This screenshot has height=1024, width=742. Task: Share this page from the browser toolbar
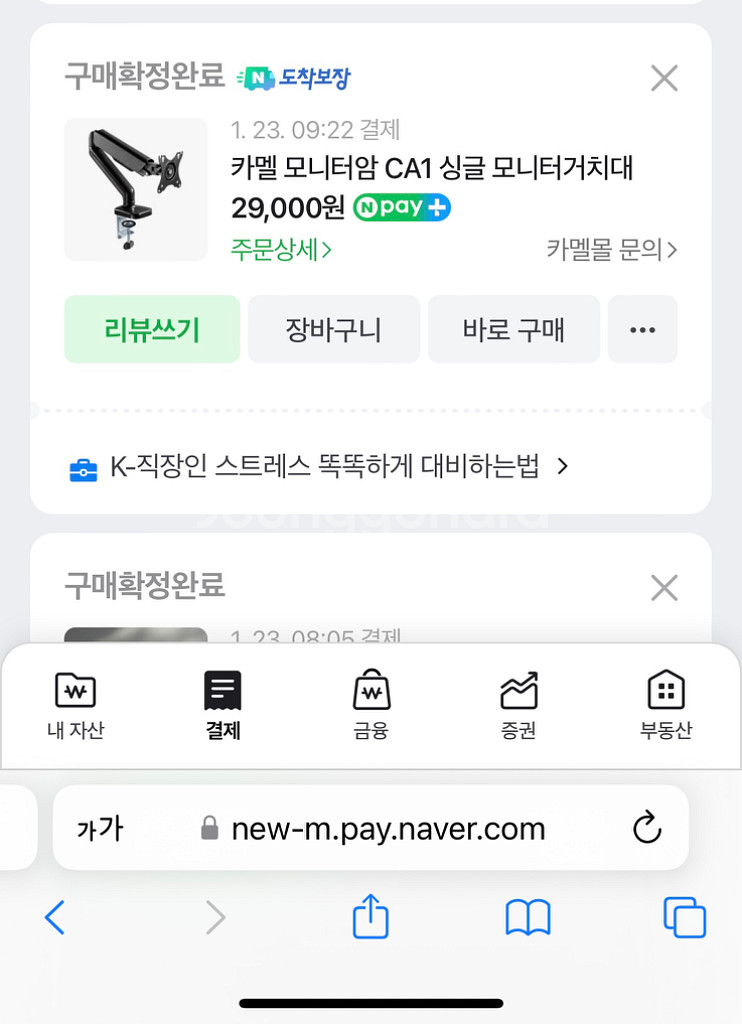click(x=370, y=916)
